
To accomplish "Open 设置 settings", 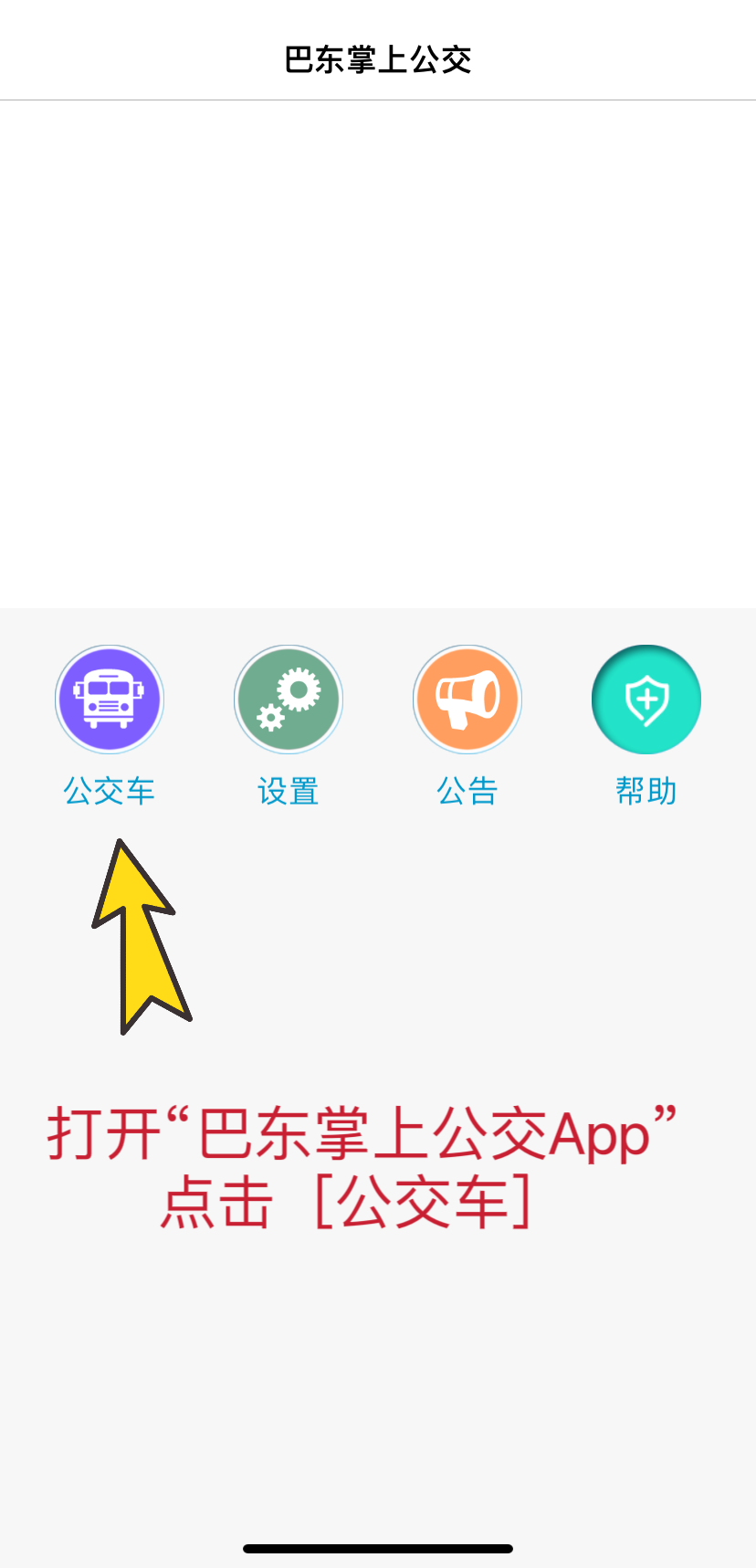I will pos(289,700).
